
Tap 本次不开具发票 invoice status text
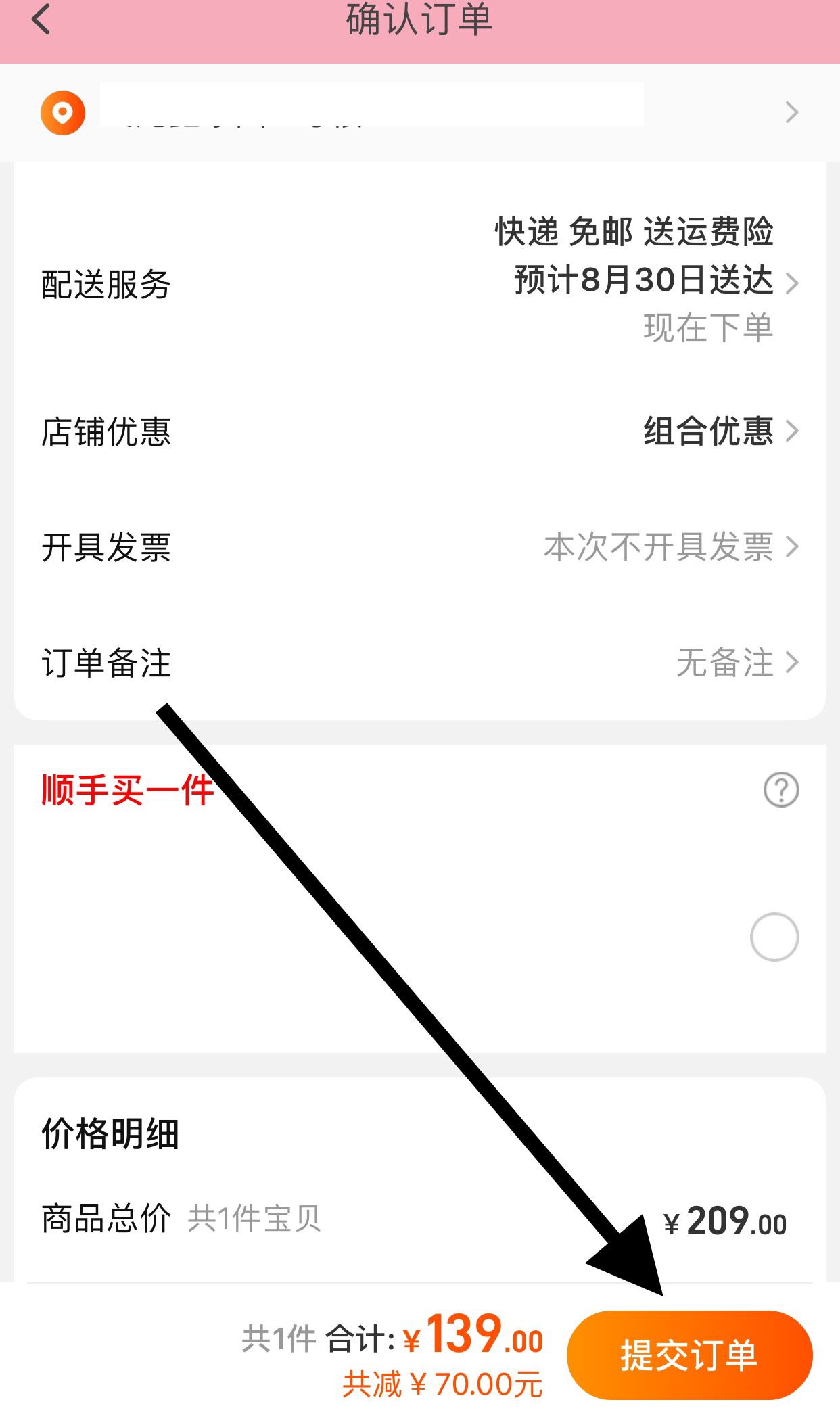pos(659,549)
